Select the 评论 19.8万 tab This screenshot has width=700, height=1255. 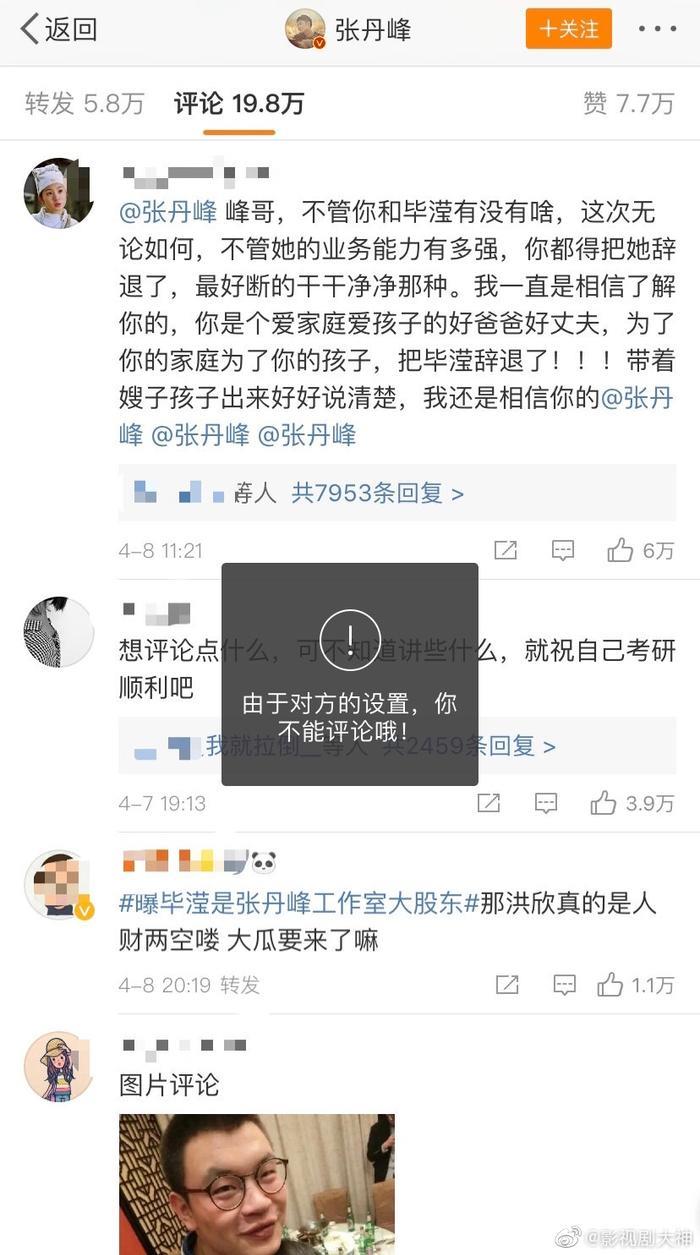pyautogui.click(x=239, y=103)
